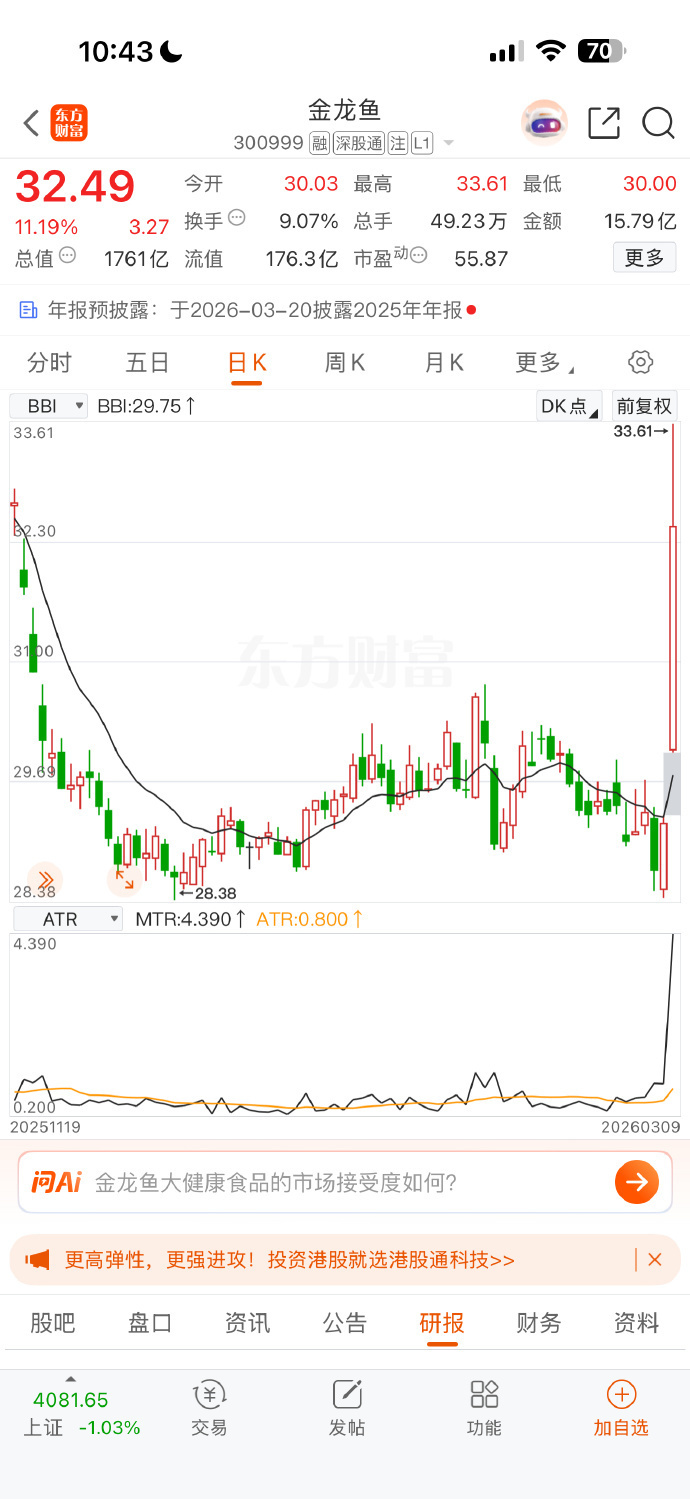Select the 月K chart tab

point(444,362)
